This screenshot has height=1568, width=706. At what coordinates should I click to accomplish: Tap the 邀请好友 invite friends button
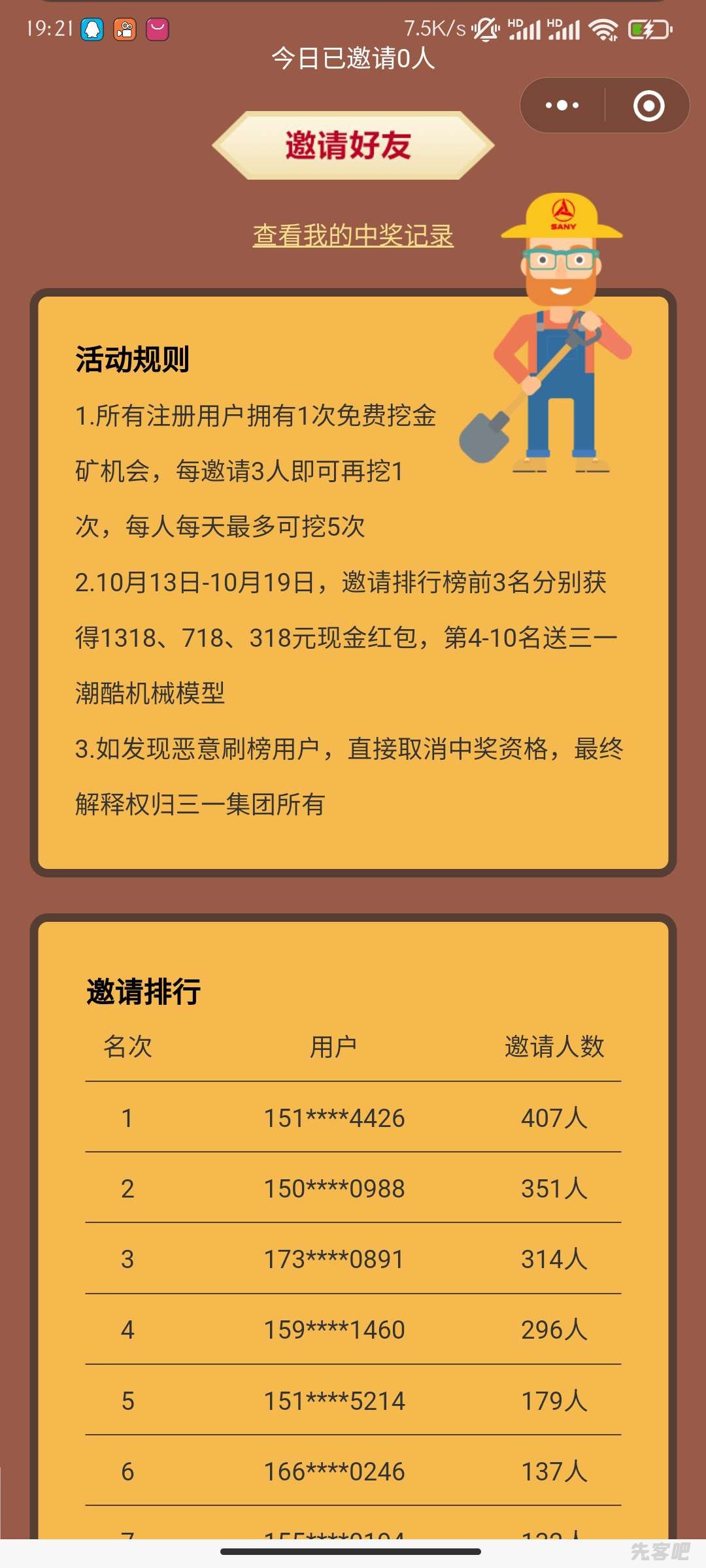[x=352, y=145]
